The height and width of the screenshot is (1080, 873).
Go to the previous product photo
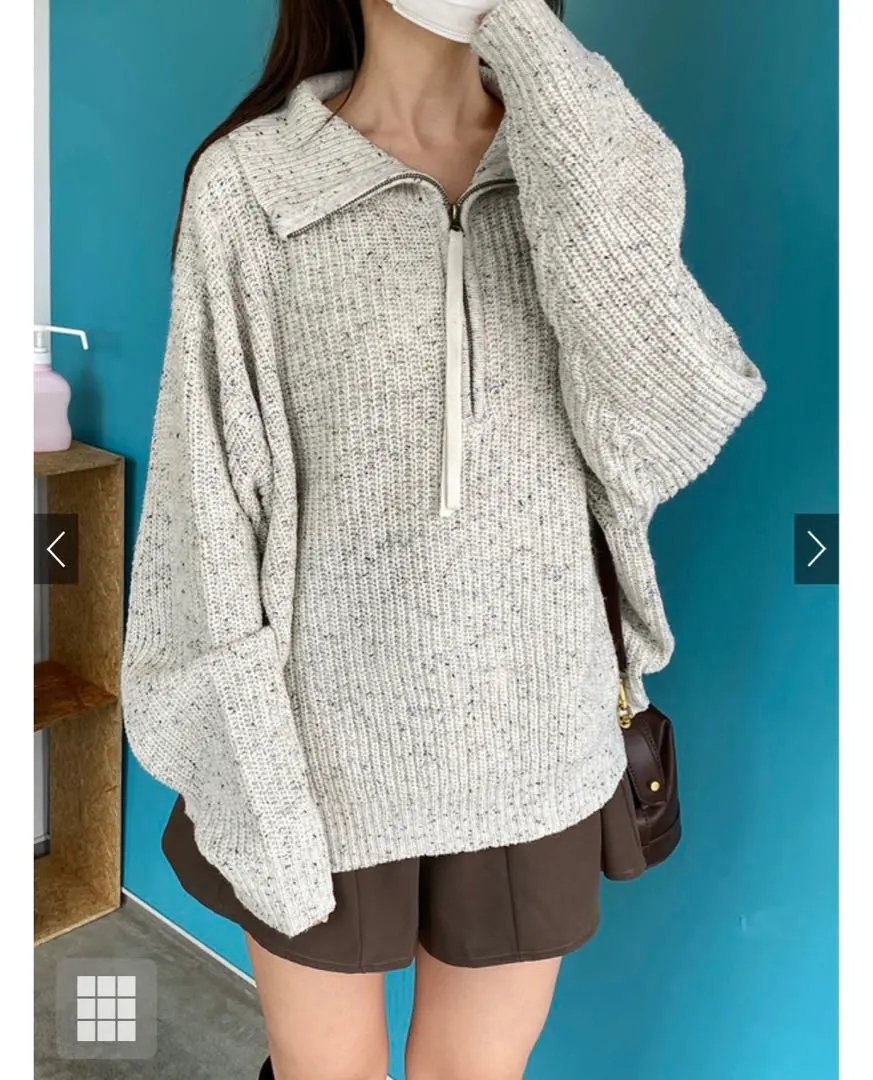[x=56, y=549]
